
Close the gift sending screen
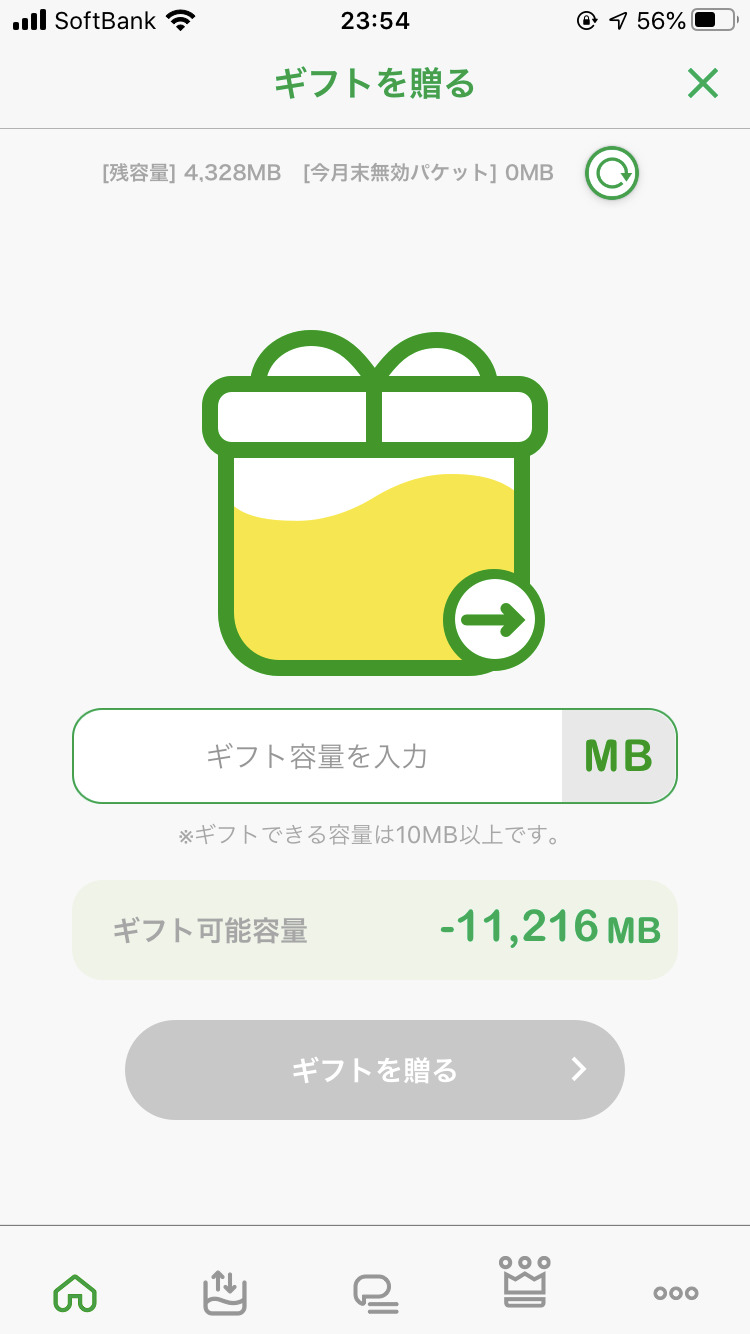(x=703, y=84)
